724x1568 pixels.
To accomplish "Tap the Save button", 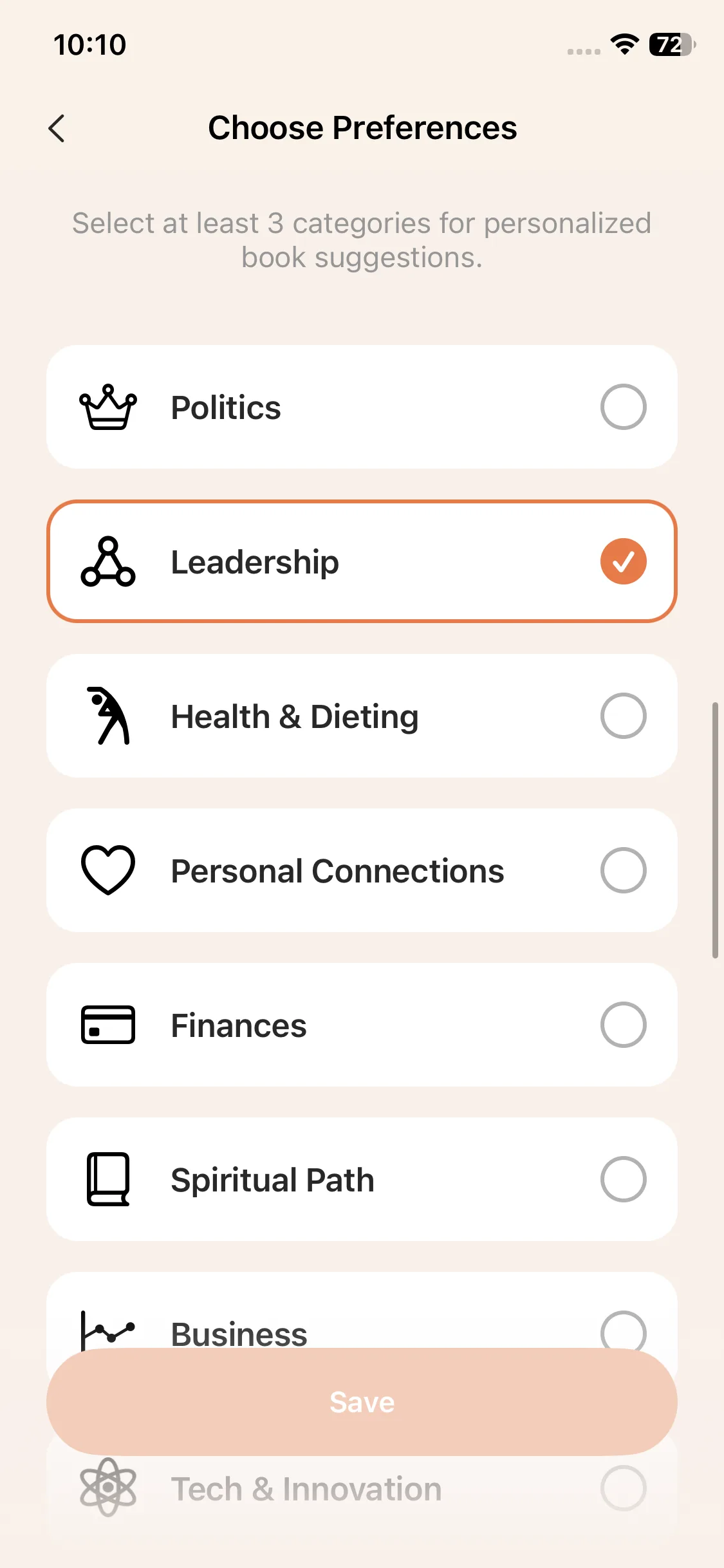I will pyautogui.click(x=362, y=1402).
